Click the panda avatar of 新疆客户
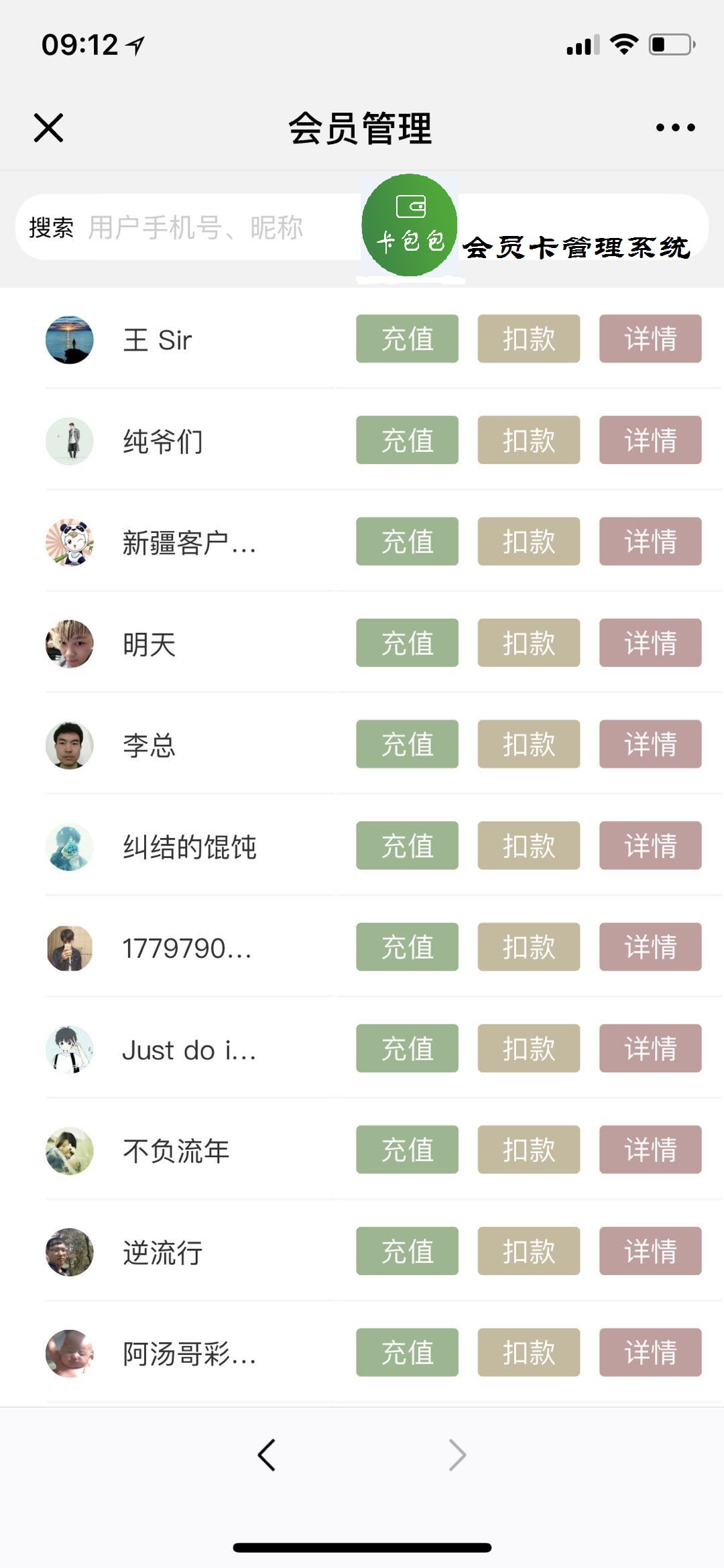Screen dimensions: 724x1568 (69, 542)
